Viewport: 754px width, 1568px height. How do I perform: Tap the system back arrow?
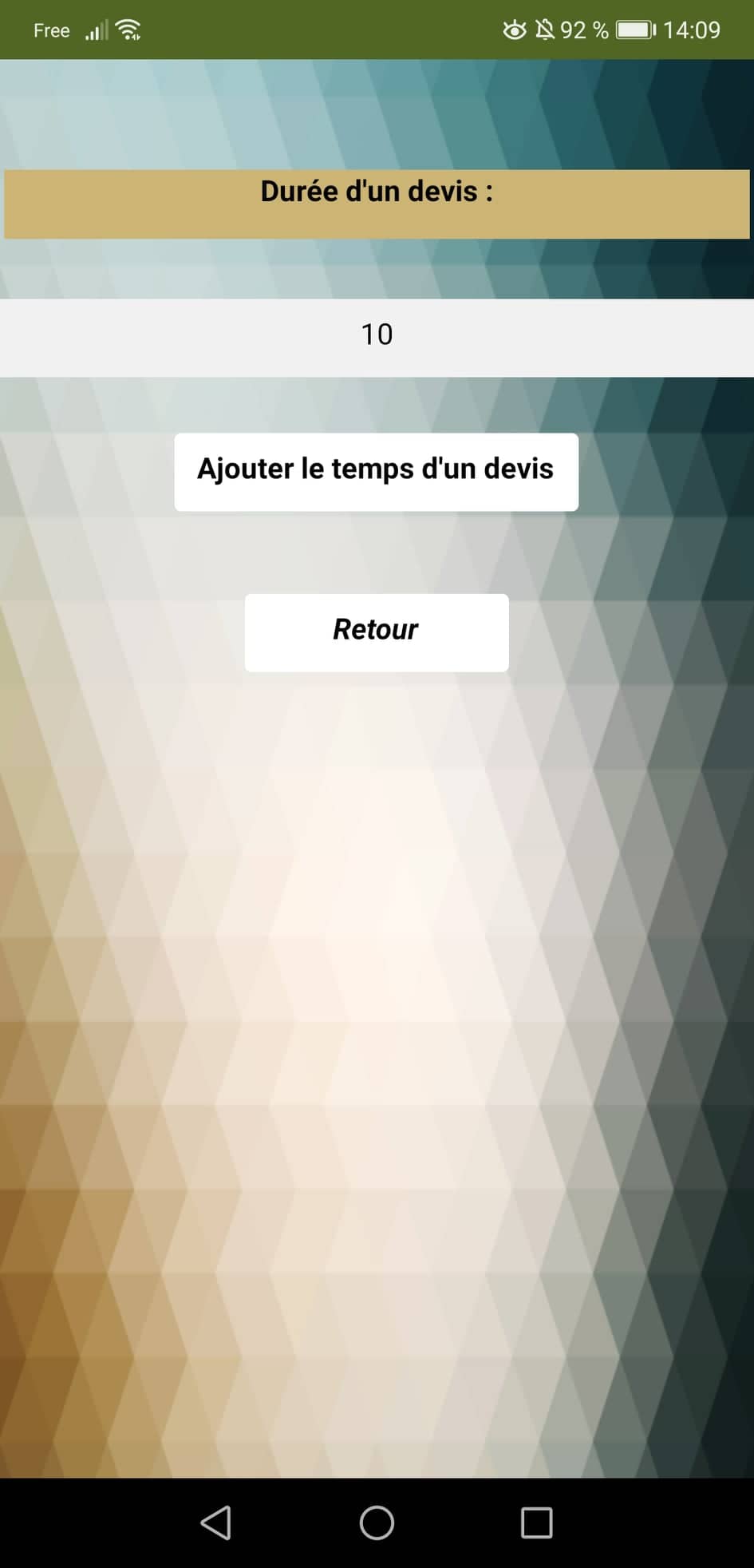[x=216, y=1522]
